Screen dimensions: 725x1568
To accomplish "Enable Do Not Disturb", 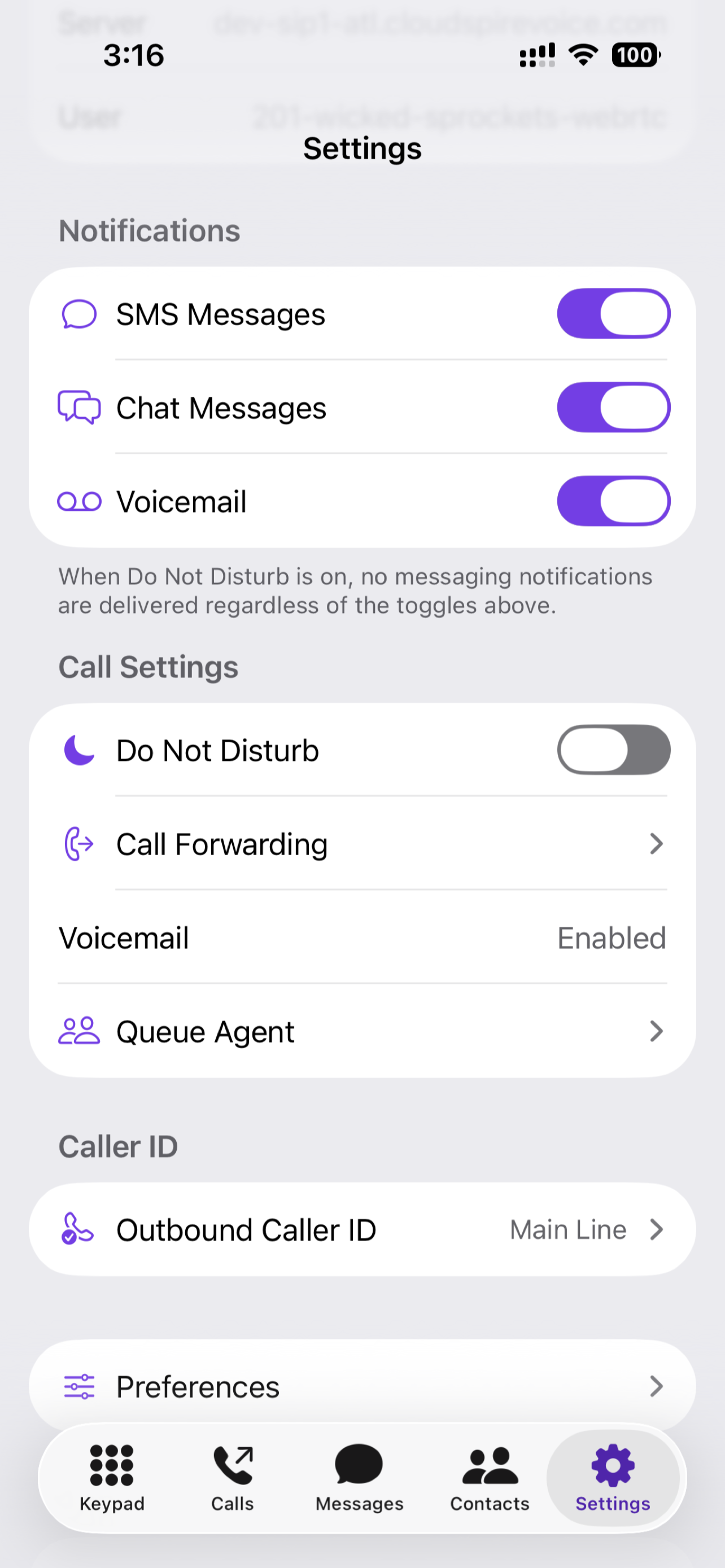I will (x=613, y=750).
